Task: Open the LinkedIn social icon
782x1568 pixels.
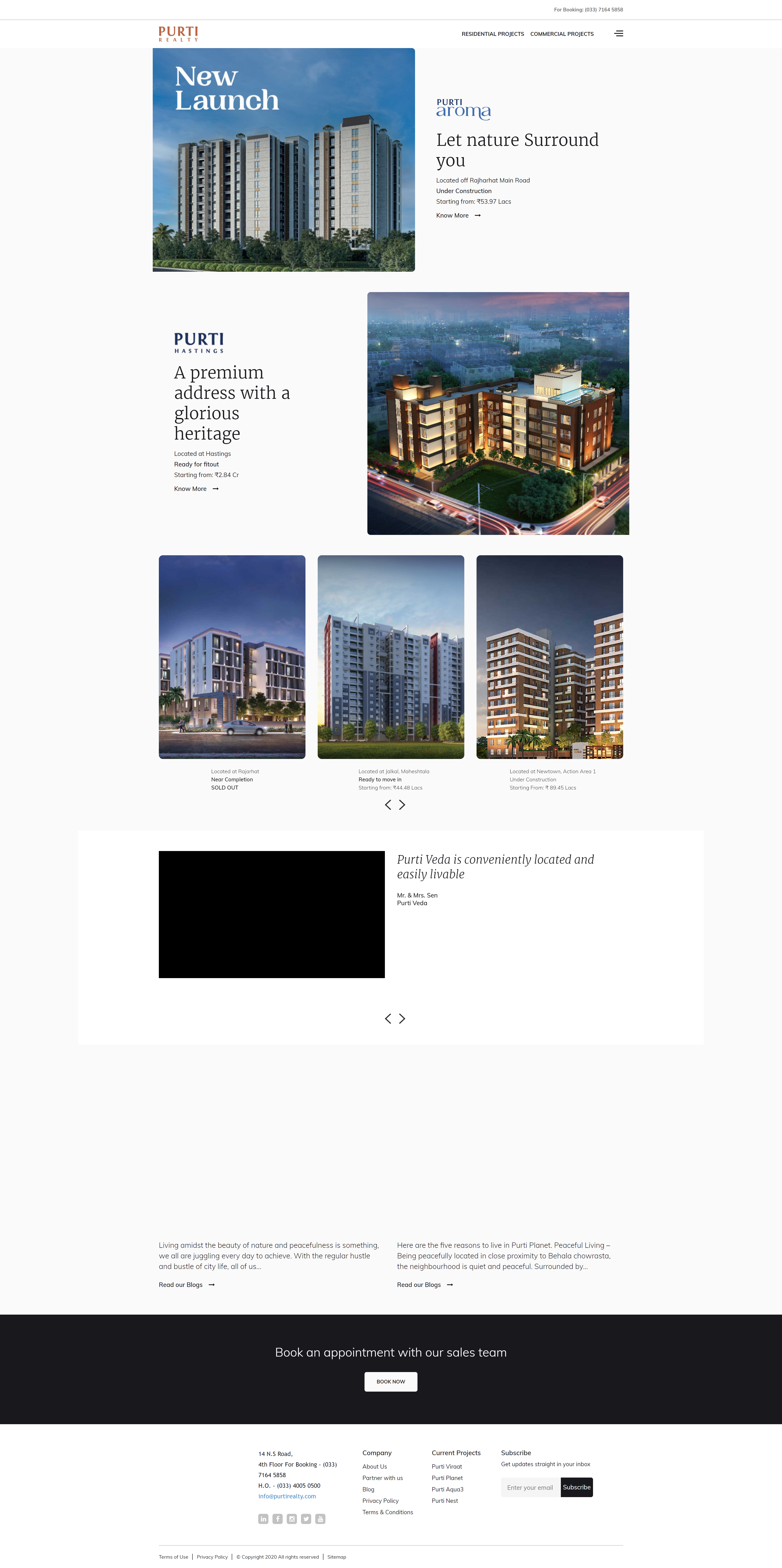Action: point(263,1519)
